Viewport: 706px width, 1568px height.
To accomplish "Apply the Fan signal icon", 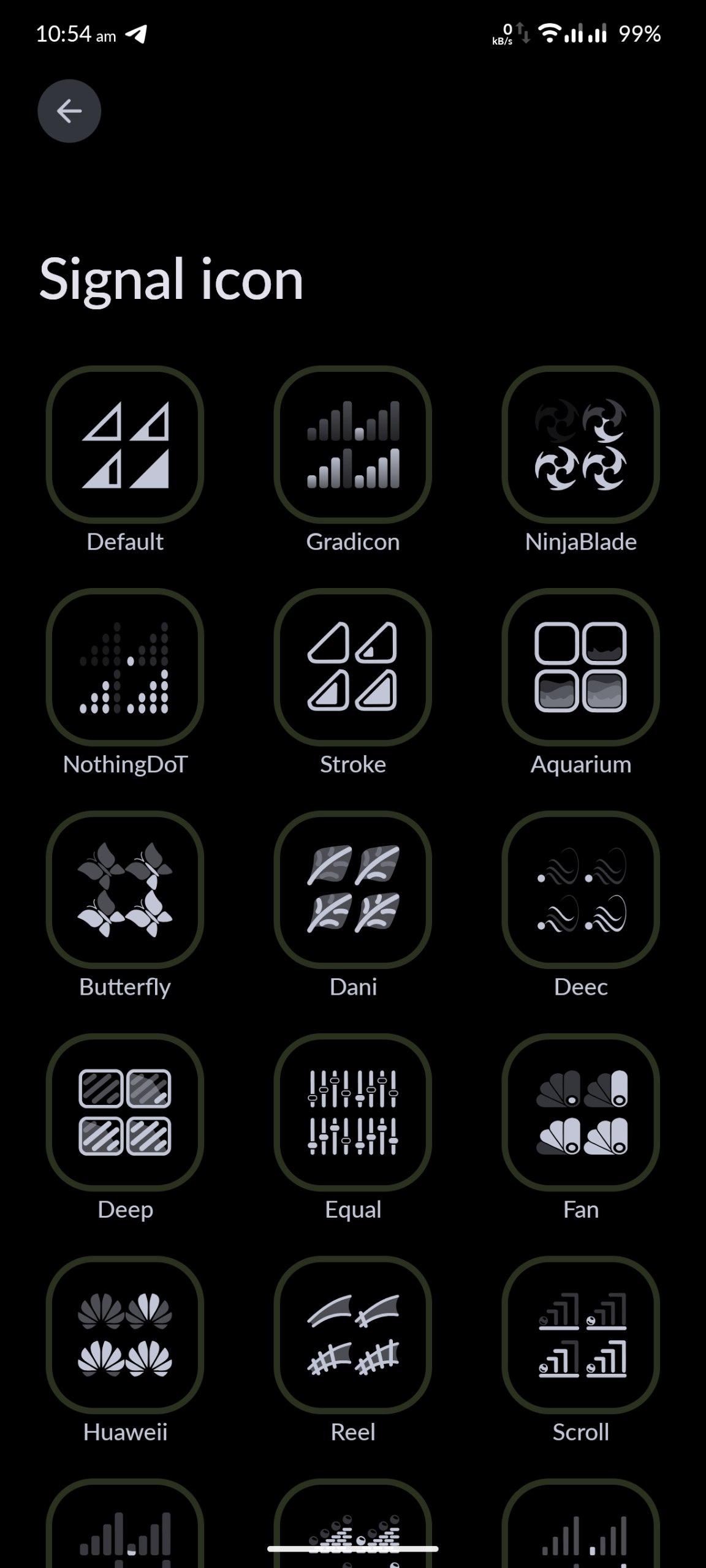I will 580,1112.
